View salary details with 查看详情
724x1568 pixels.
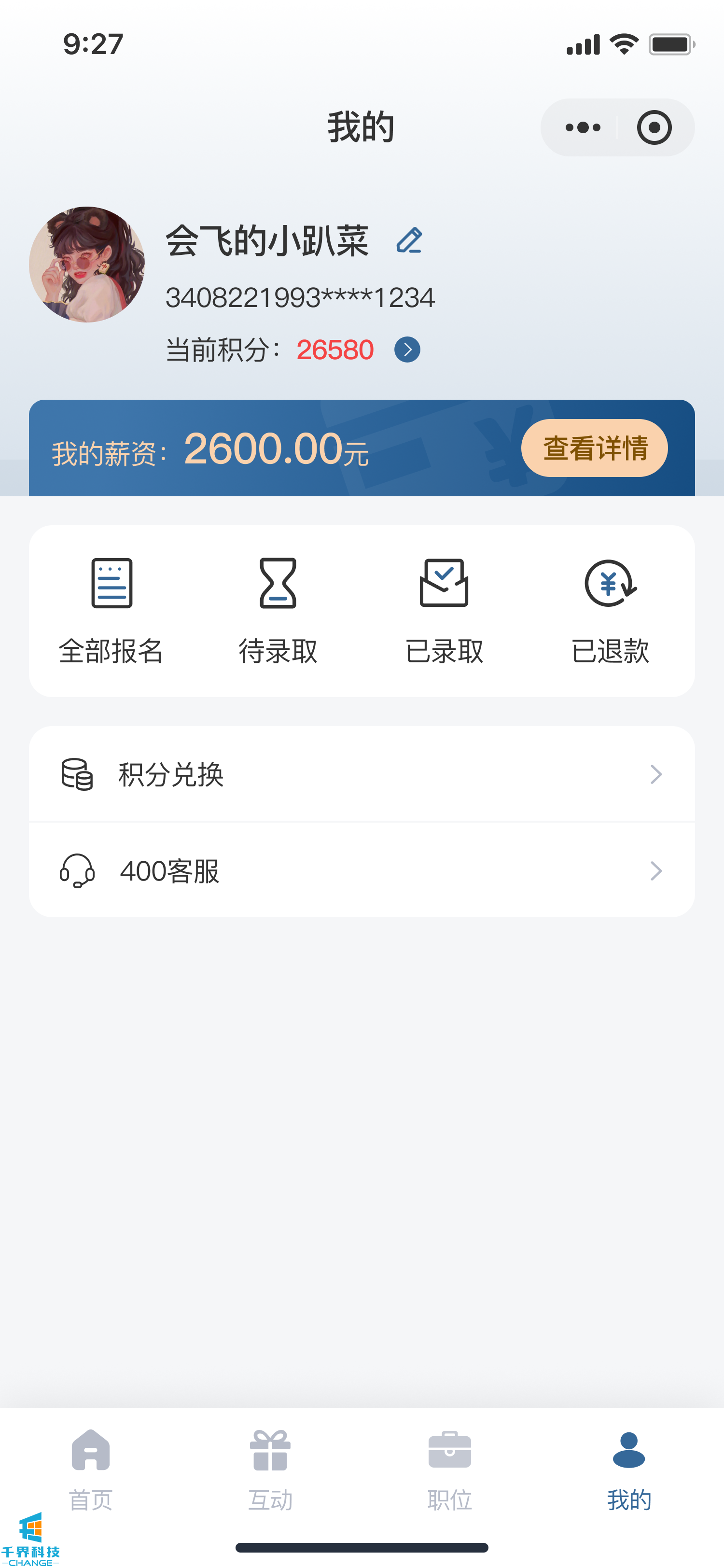click(x=594, y=448)
